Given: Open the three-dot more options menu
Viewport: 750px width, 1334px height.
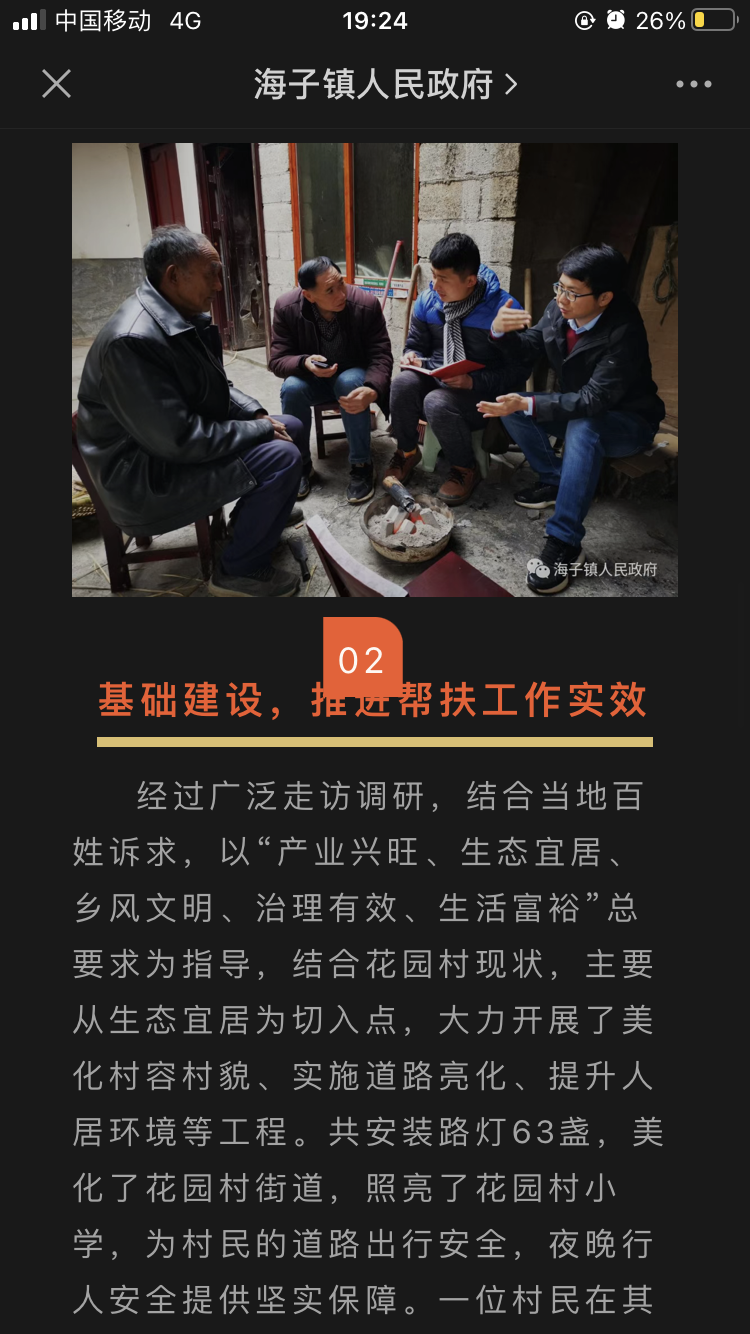Looking at the screenshot, I should click(693, 84).
